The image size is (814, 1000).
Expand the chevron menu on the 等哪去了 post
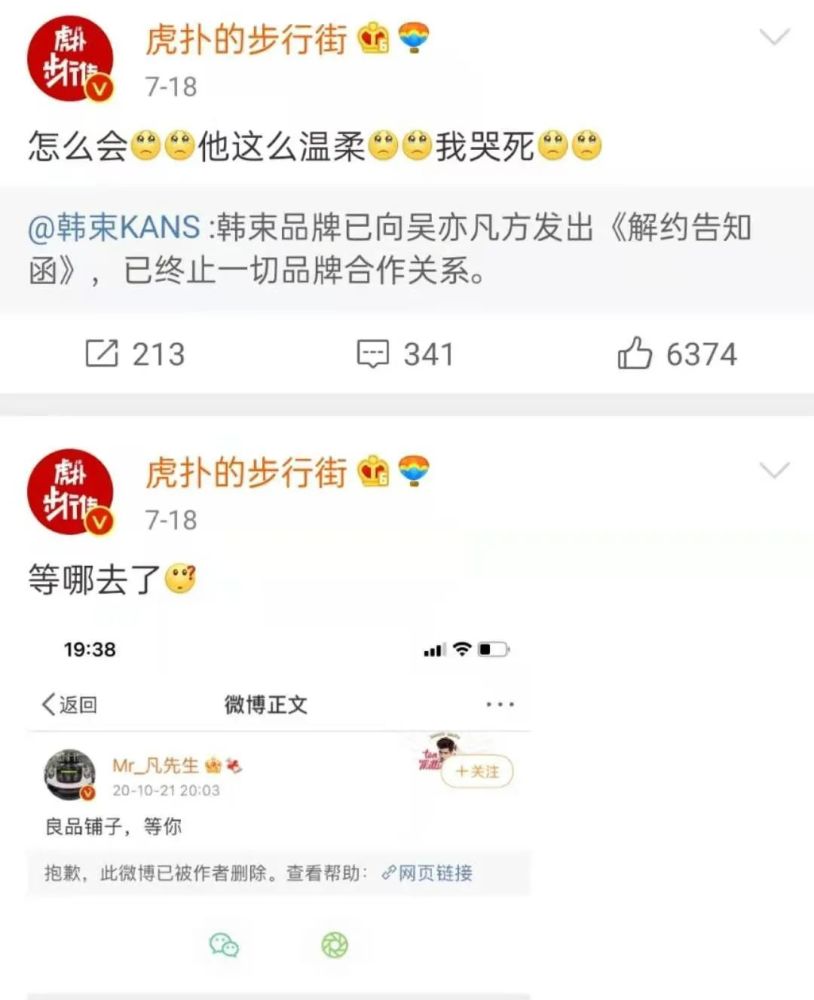[x=775, y=470]
